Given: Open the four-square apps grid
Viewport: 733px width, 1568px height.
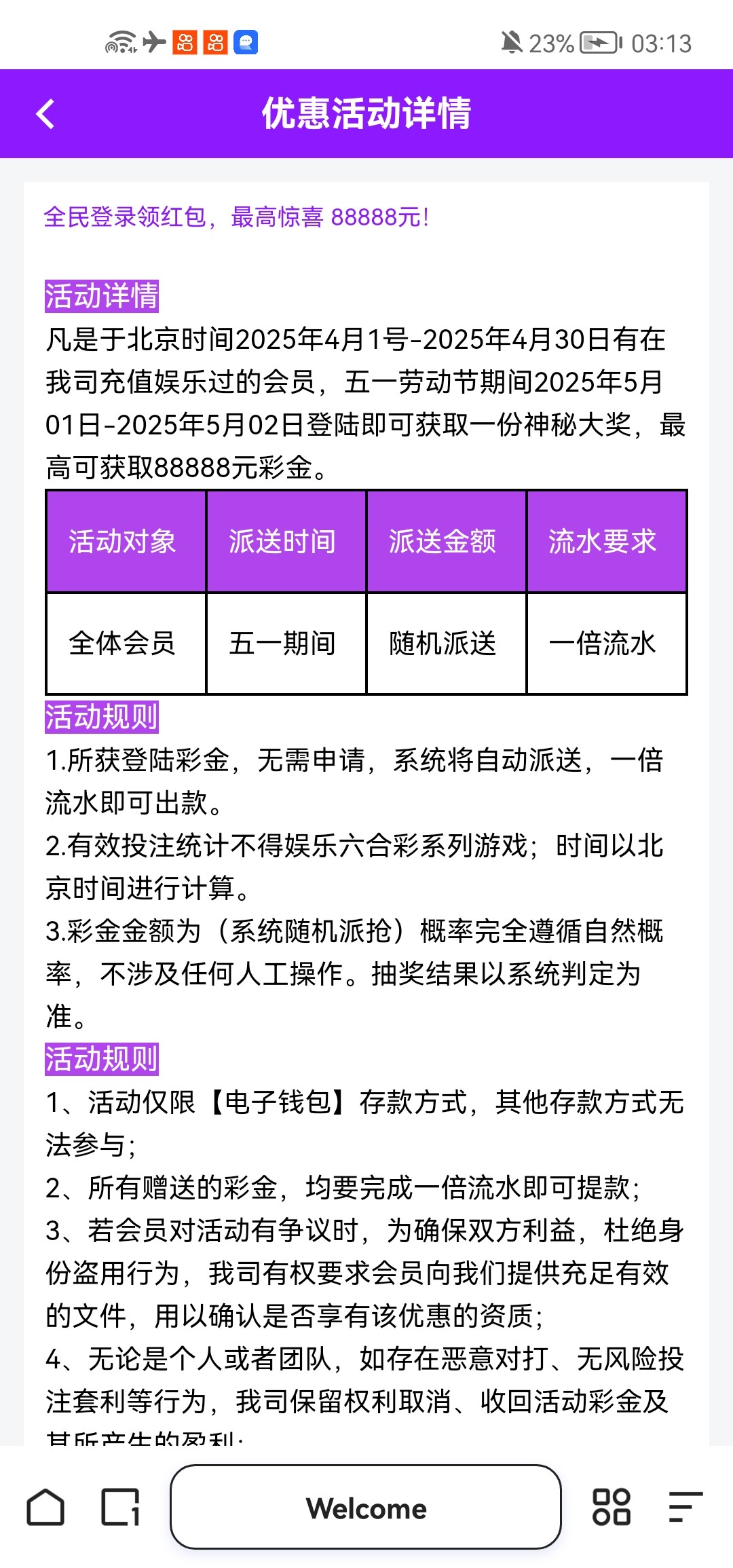Looking at the screenshot, I should [612, 1508].
